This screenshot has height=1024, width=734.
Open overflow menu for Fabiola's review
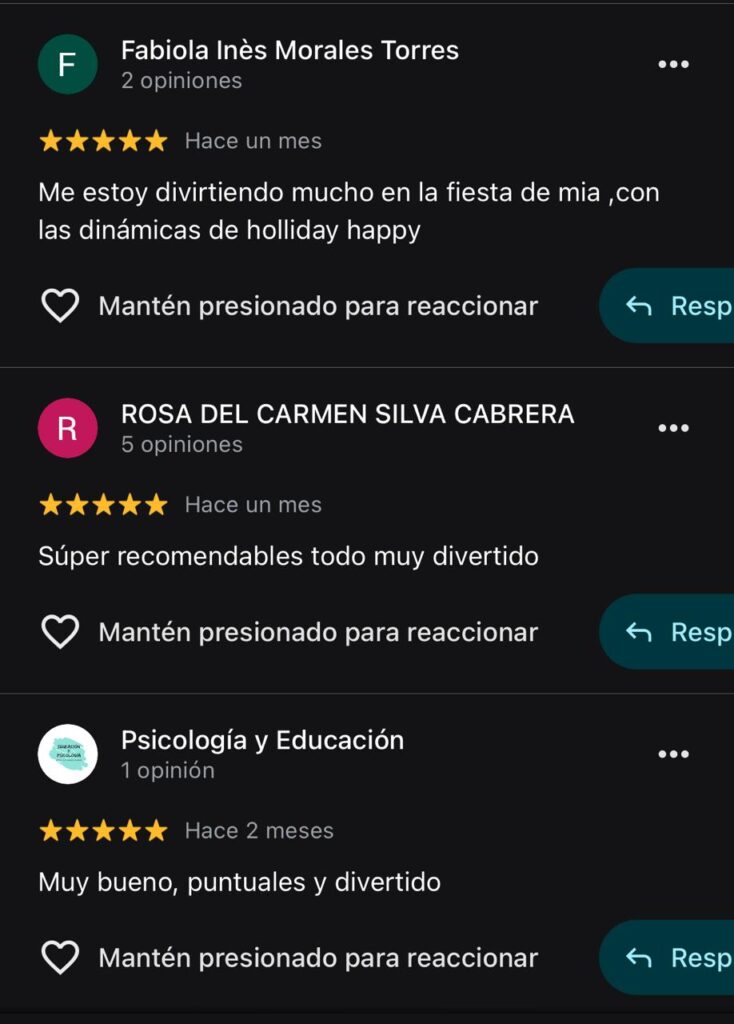pyautogui.click(x=673, y=65)
